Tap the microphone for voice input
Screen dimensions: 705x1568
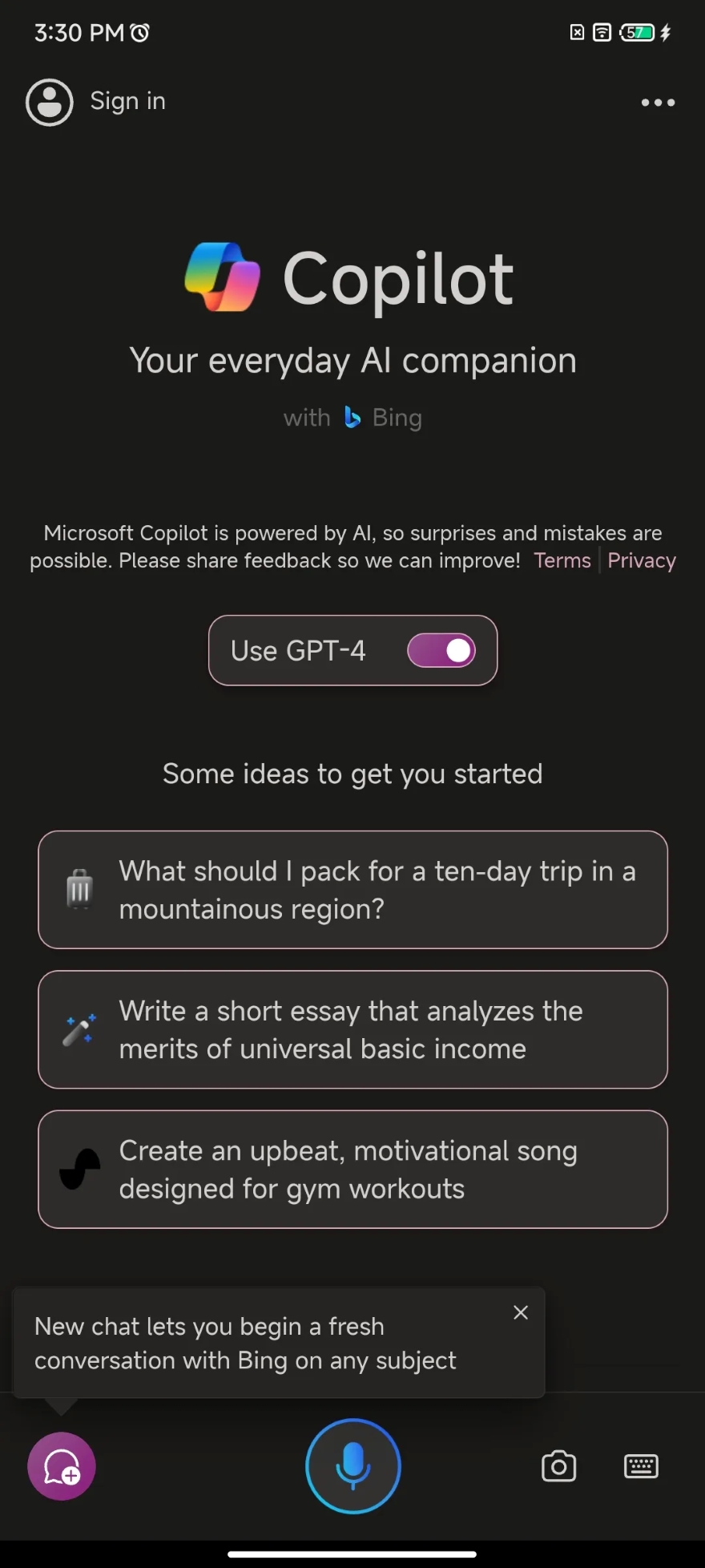352,1466
